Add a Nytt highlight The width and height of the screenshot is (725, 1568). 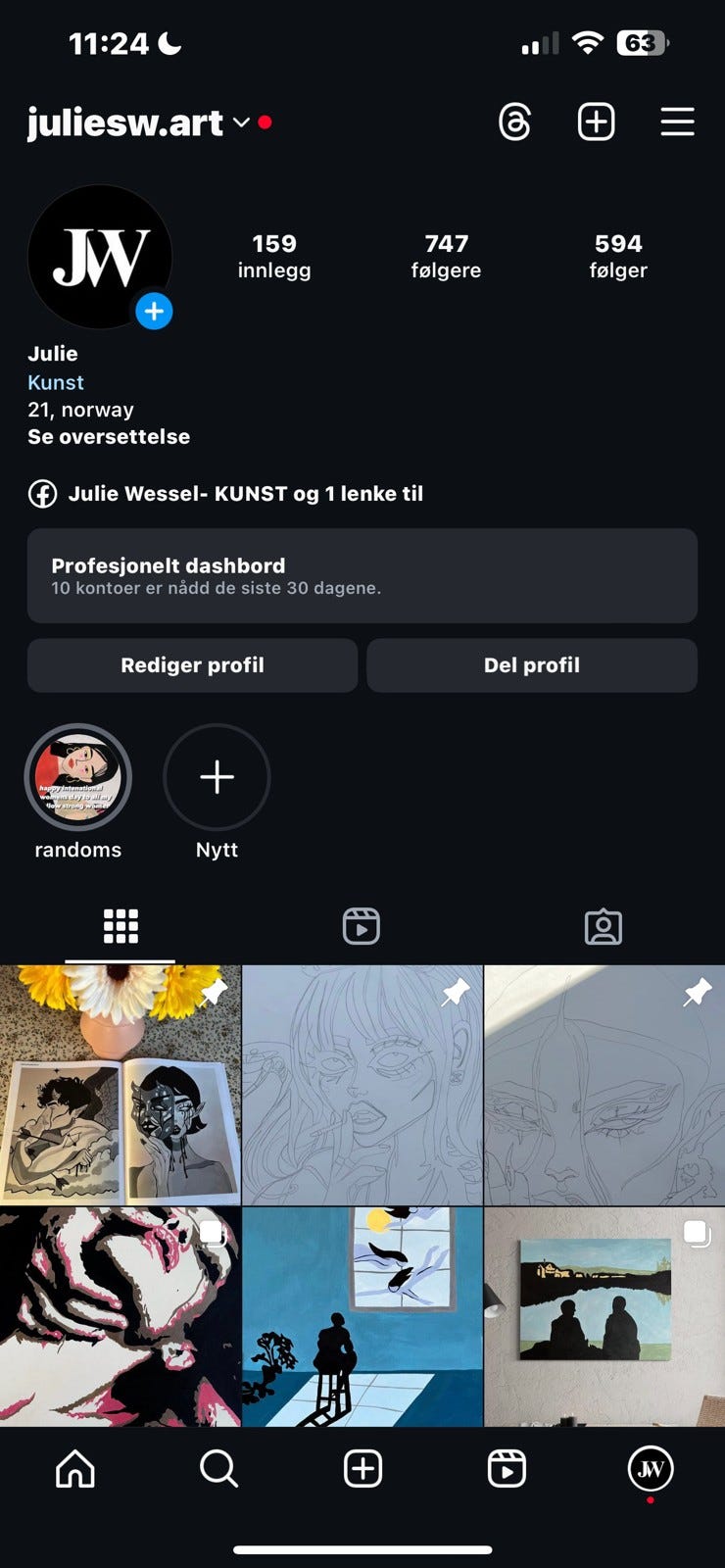(x=217, y=777)
